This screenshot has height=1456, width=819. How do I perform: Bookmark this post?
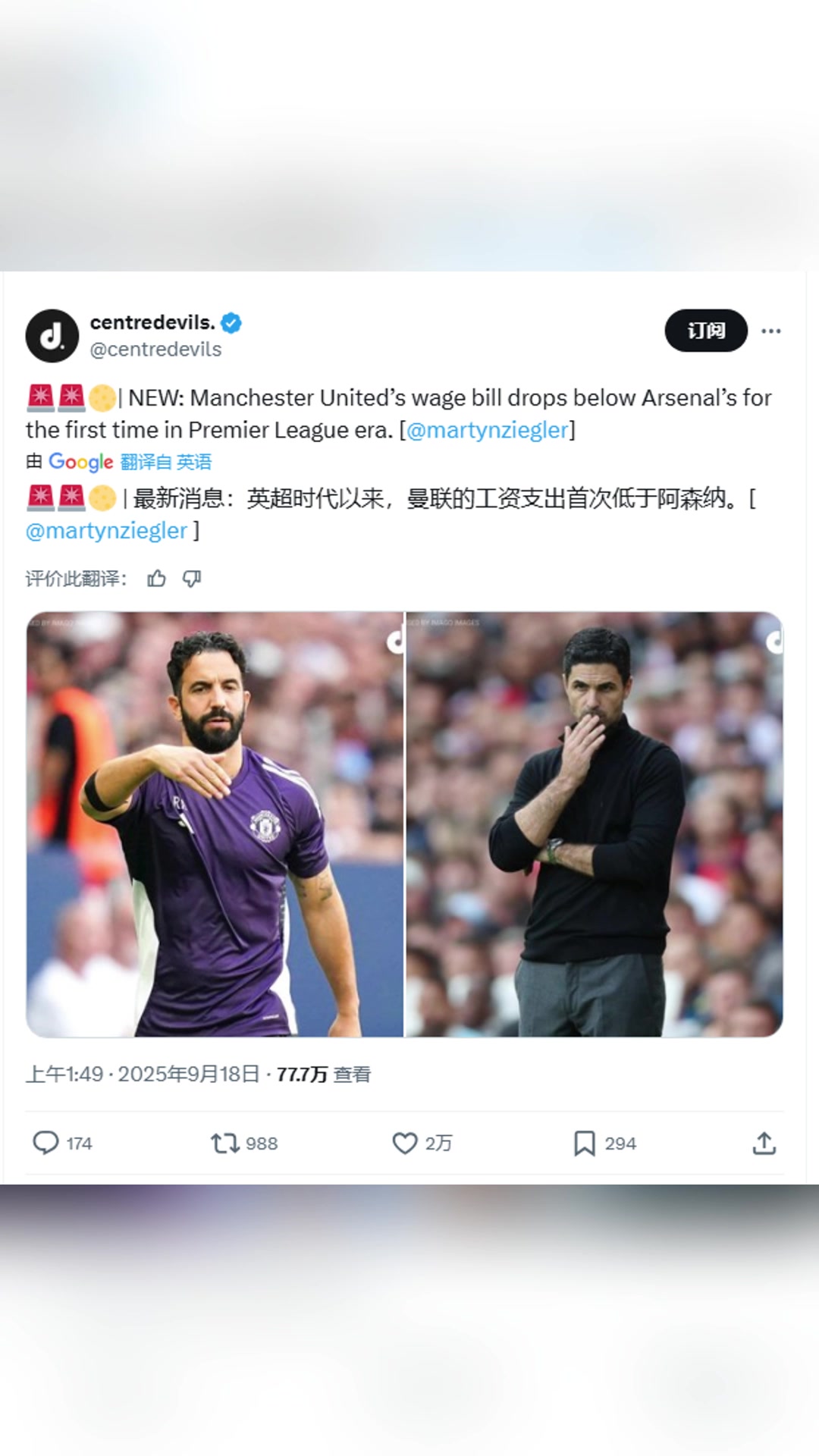coord(584,1143)
